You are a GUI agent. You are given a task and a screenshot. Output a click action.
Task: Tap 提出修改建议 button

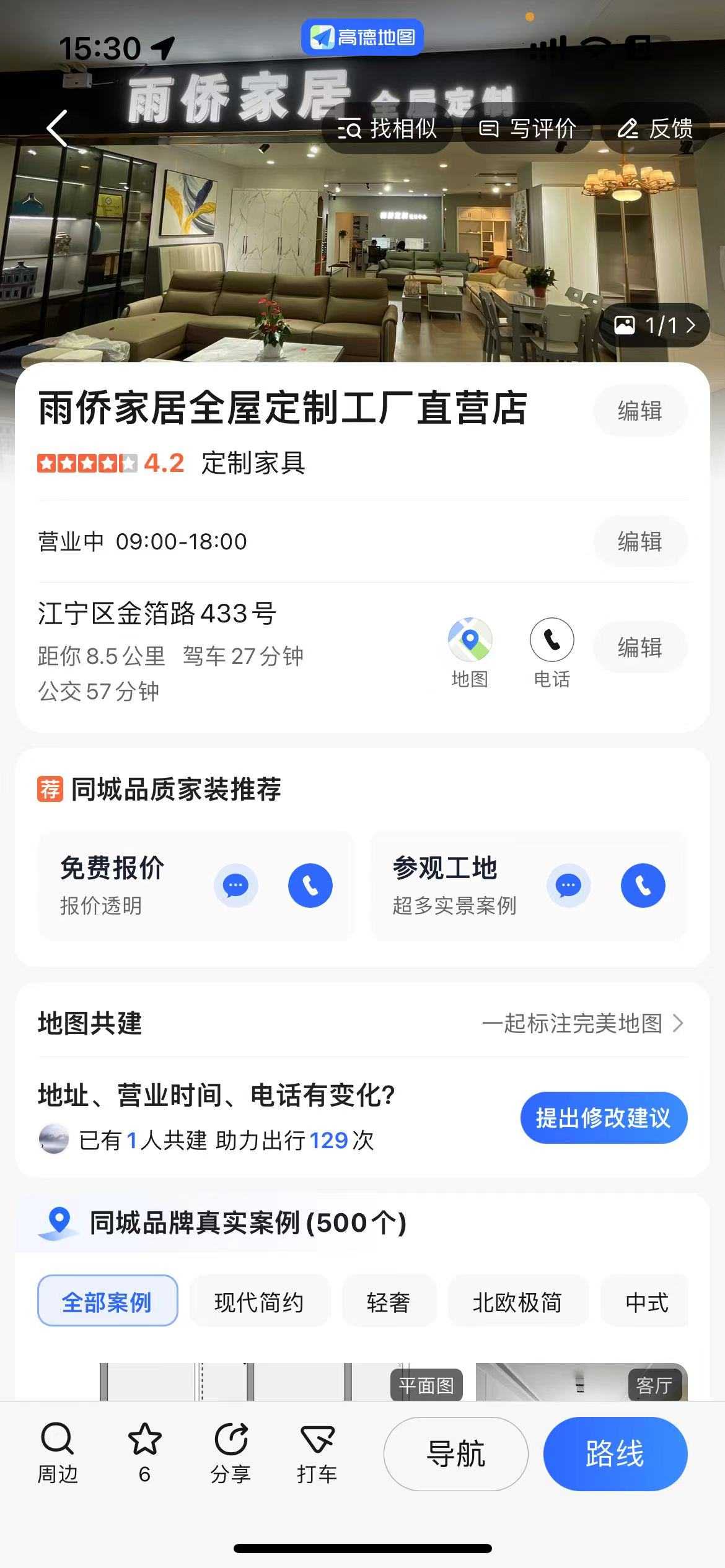point(603,1118)
